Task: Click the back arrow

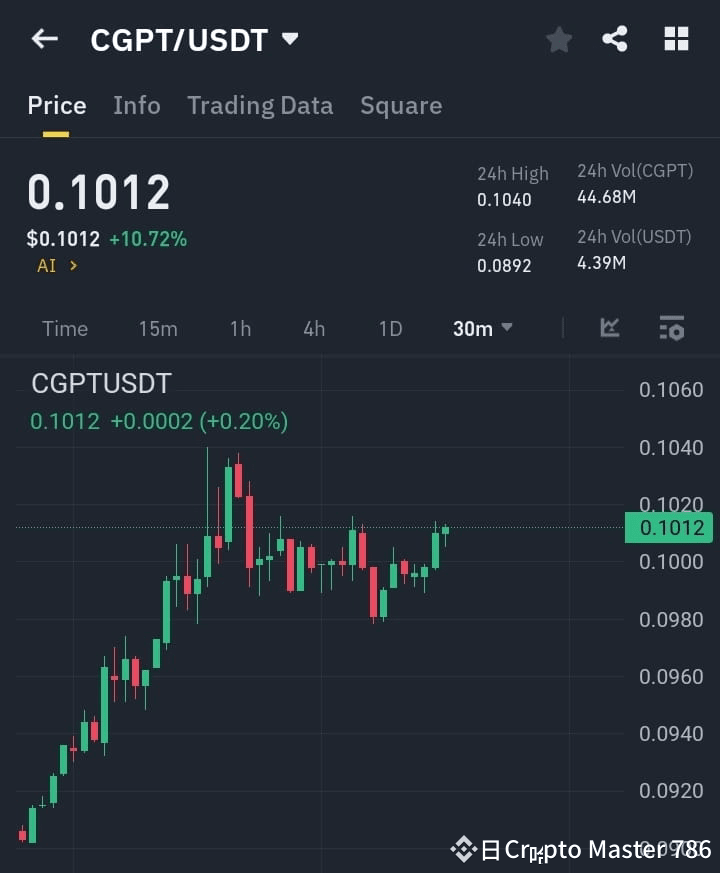Action: 44,39
